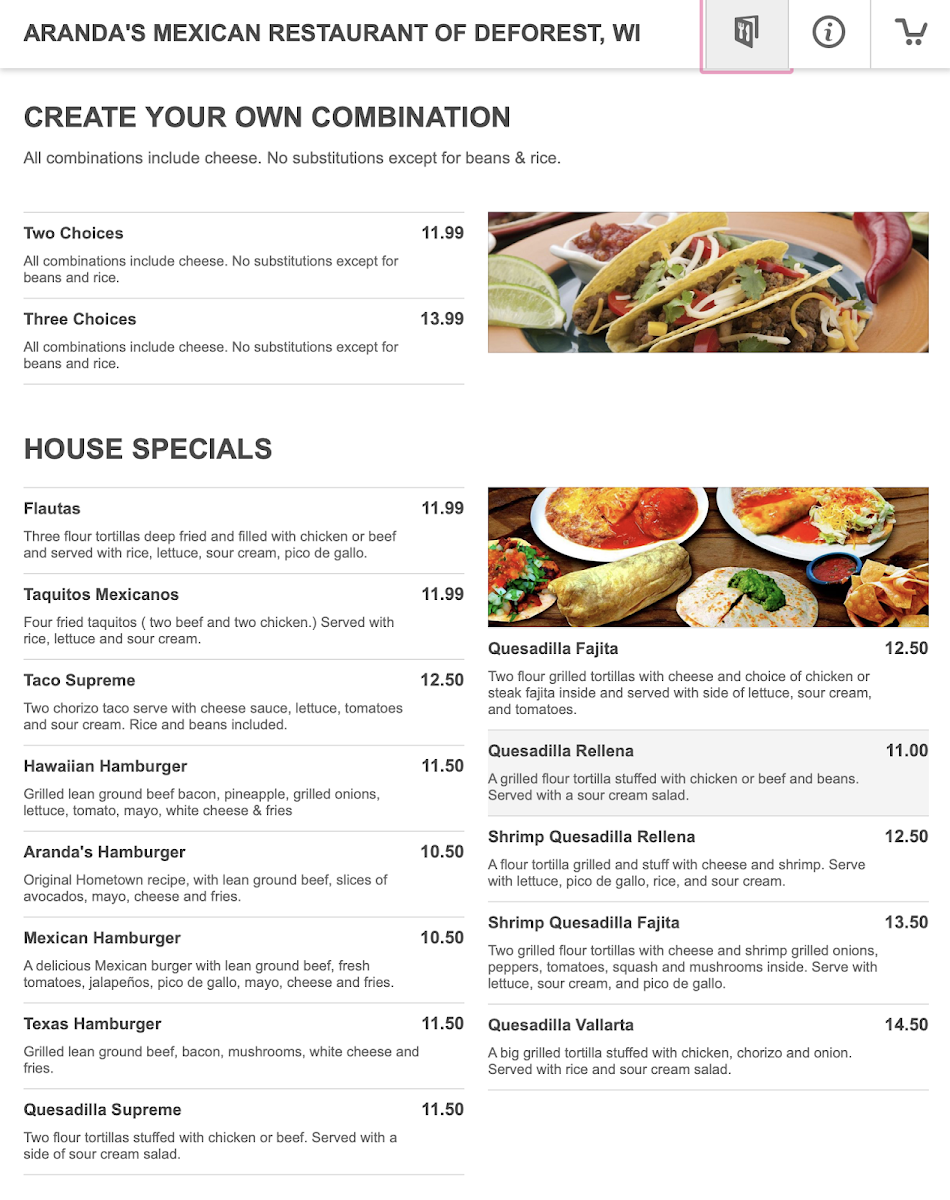Open the menu icon in header
This screenshot has width=950, height=1200.
coord(746,34)
